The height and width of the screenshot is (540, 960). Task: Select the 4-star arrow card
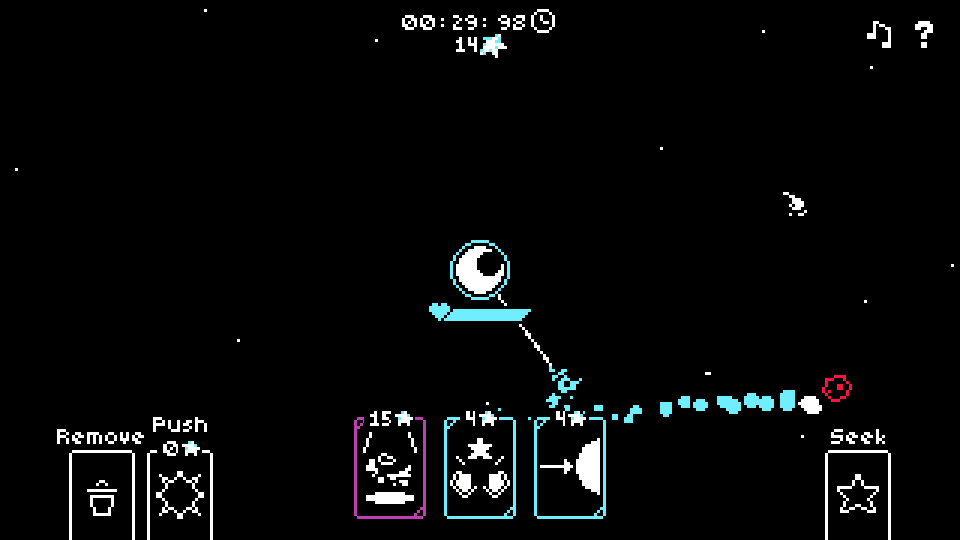click(x=569, y=468)
